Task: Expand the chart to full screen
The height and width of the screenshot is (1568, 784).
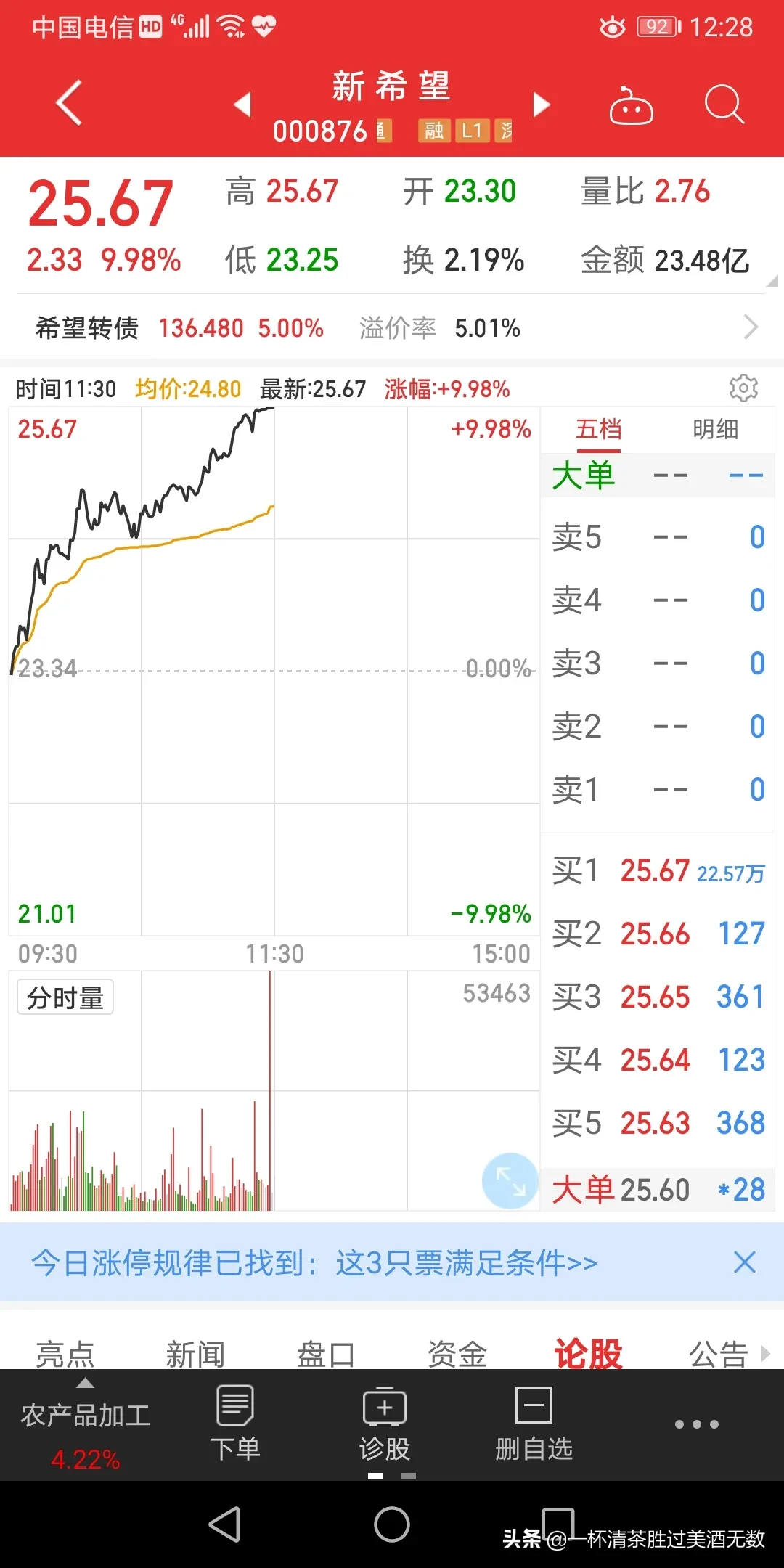Action: pyautogui.click(x=510, y=1181)
